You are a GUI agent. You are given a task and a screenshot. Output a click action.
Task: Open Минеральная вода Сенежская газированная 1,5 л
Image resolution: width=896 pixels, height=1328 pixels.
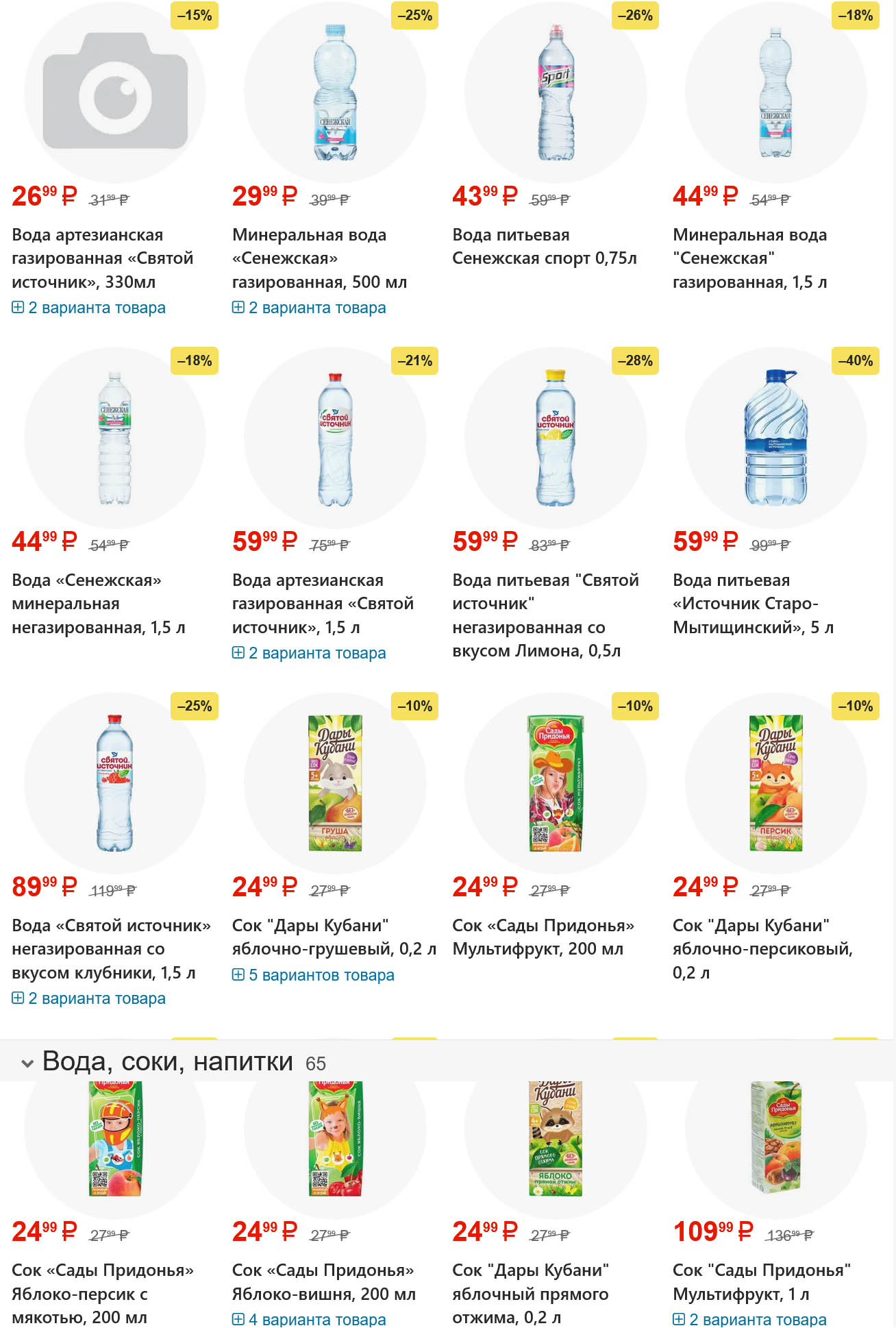click(x=750, y=258)
